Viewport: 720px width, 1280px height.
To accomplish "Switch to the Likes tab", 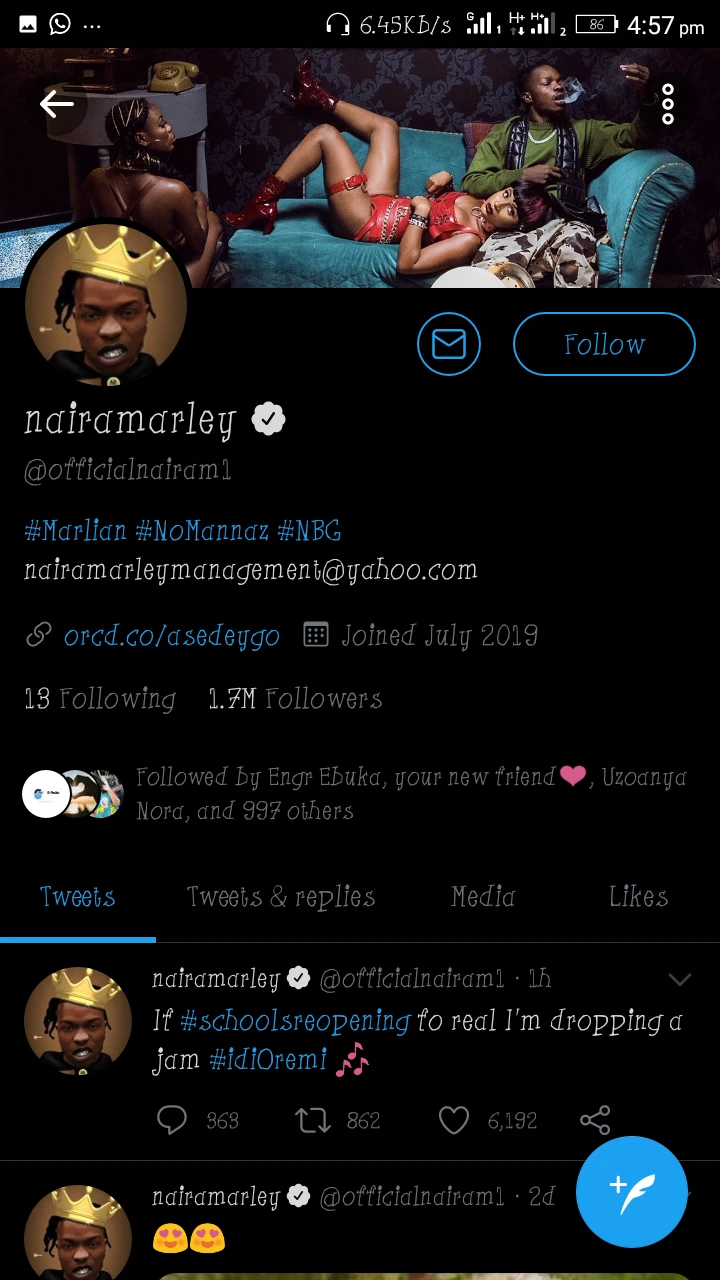I will point(638,897).
